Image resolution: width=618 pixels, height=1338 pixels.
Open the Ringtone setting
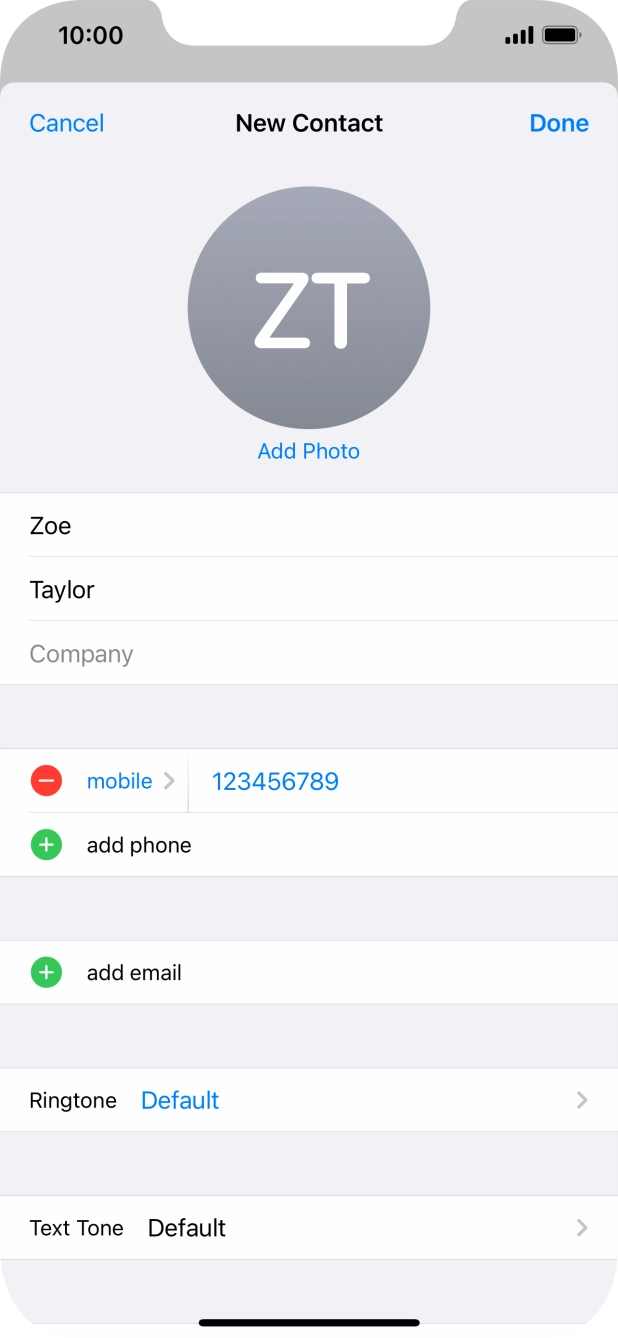tap(309, 1100)
